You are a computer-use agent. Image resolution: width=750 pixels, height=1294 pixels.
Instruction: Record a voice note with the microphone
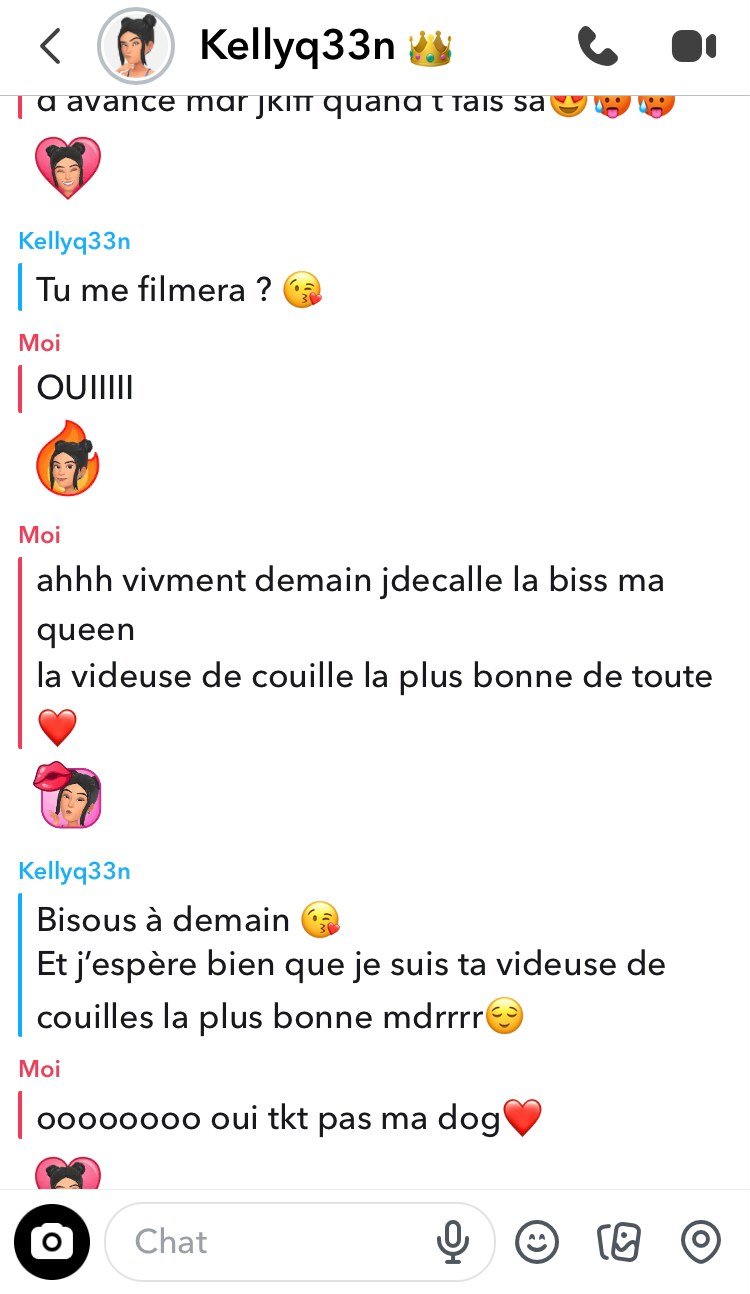453,1242
